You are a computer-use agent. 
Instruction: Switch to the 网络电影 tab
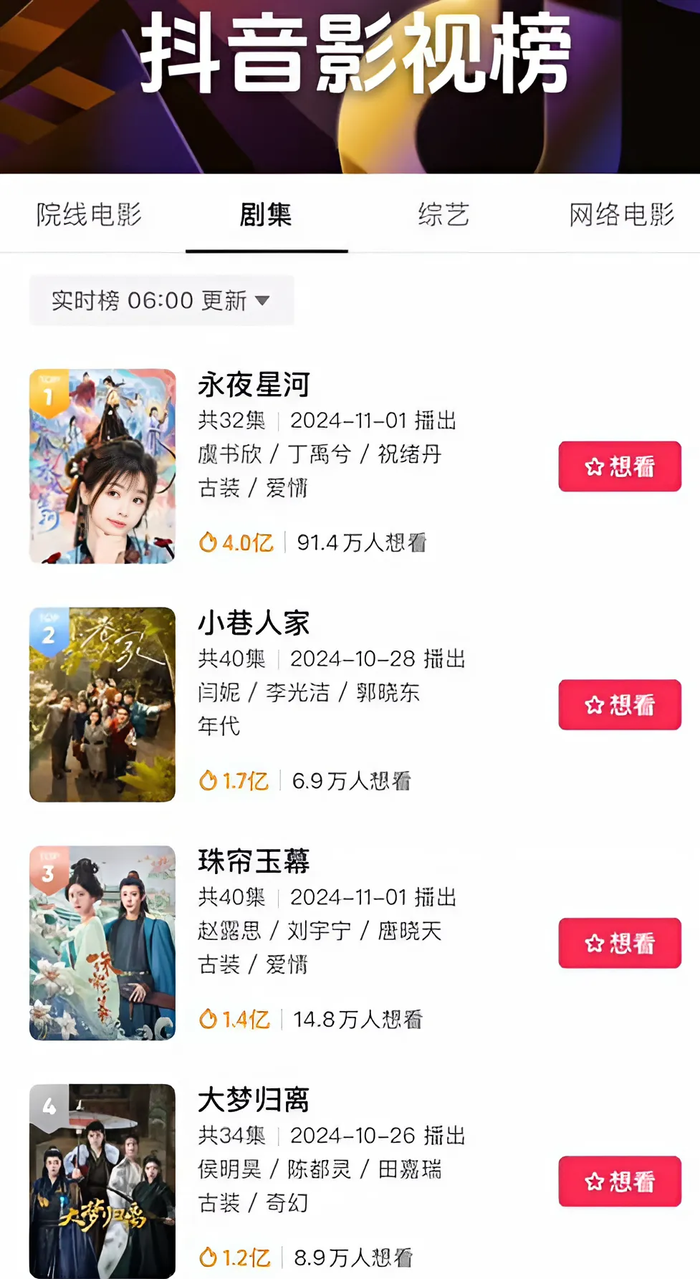(621, 214)
